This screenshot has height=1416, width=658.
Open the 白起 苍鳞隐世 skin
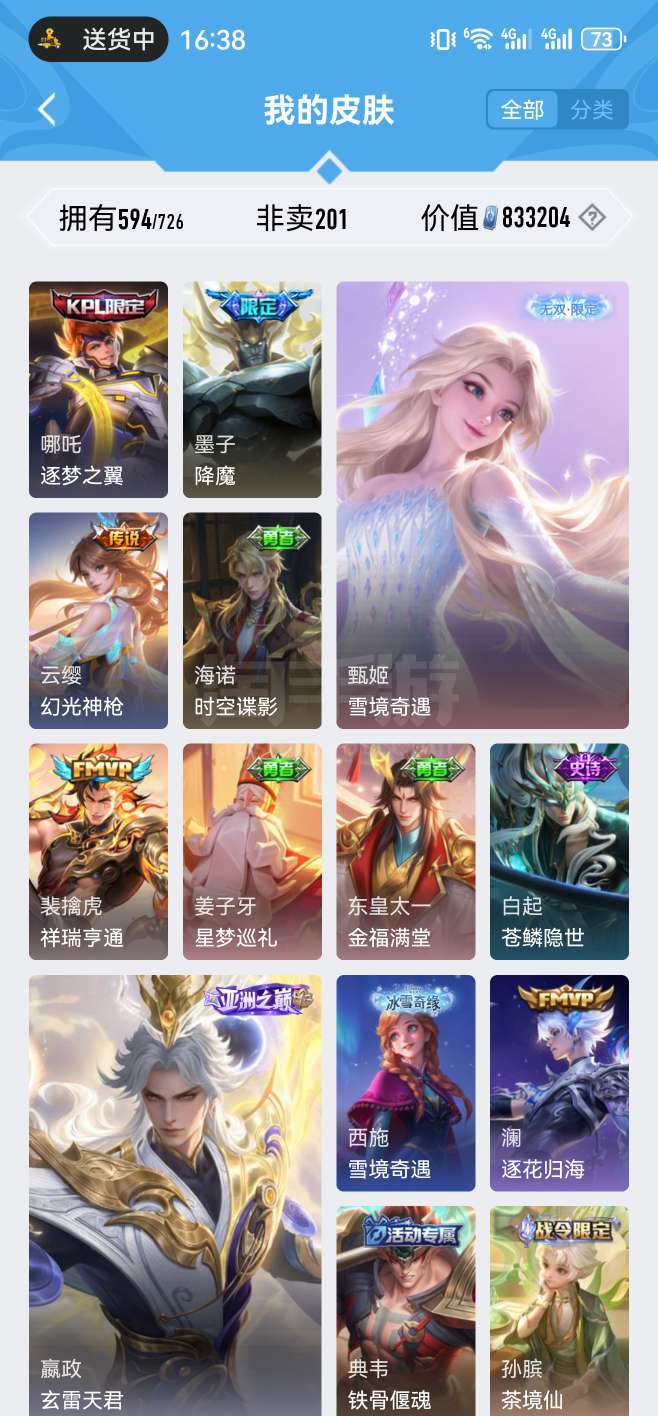tap(559, 851)
